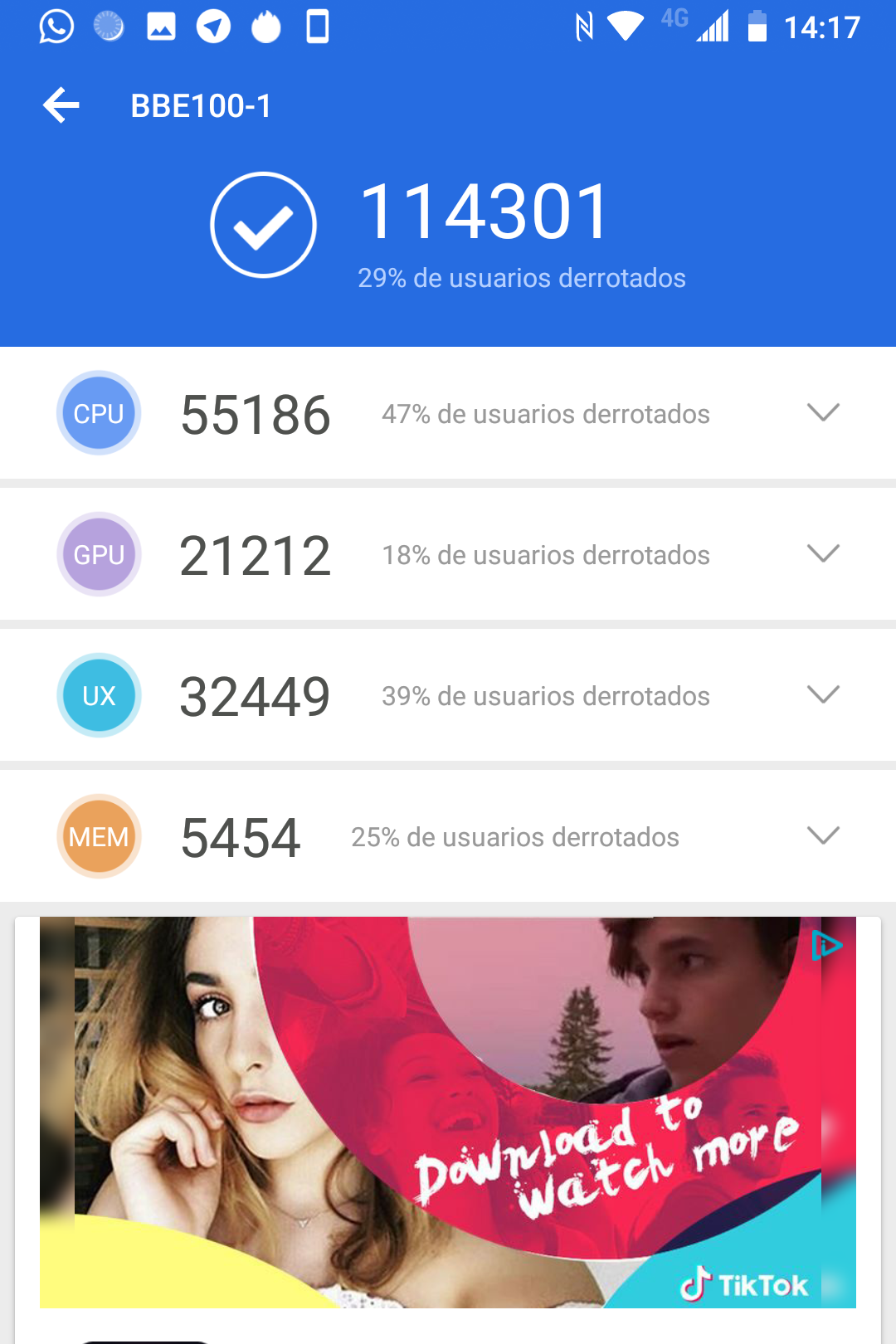Expand the CPU score details

tap(823, 412)
